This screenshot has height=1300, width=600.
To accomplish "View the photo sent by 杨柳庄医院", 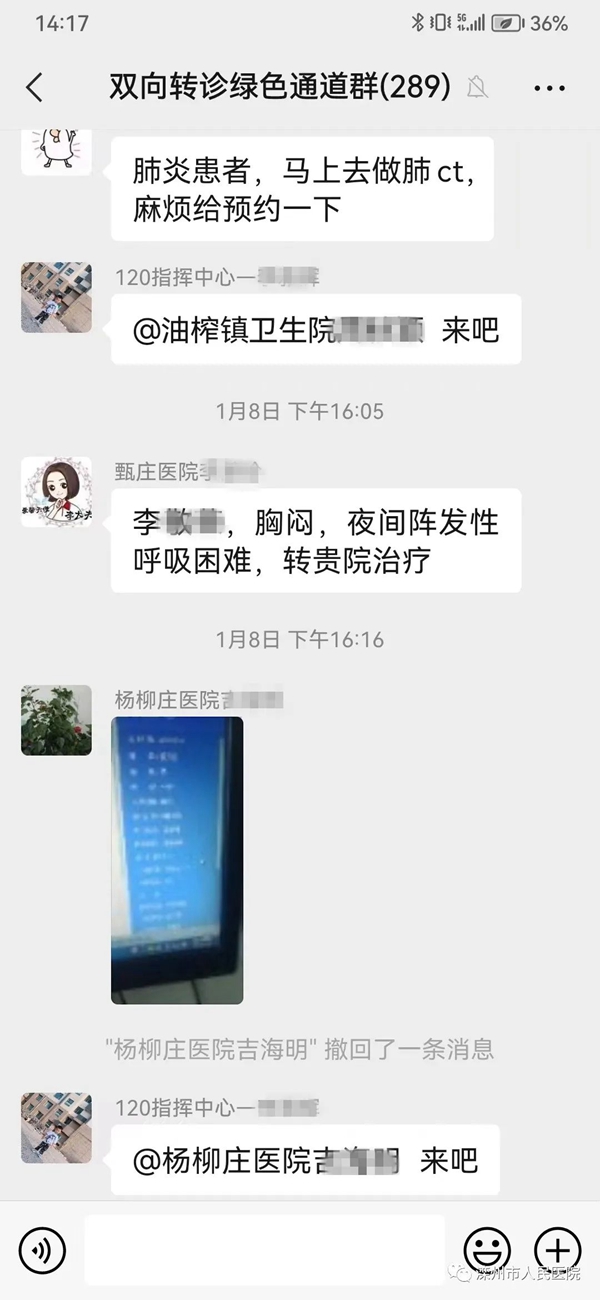I will [x=177, y=860].
